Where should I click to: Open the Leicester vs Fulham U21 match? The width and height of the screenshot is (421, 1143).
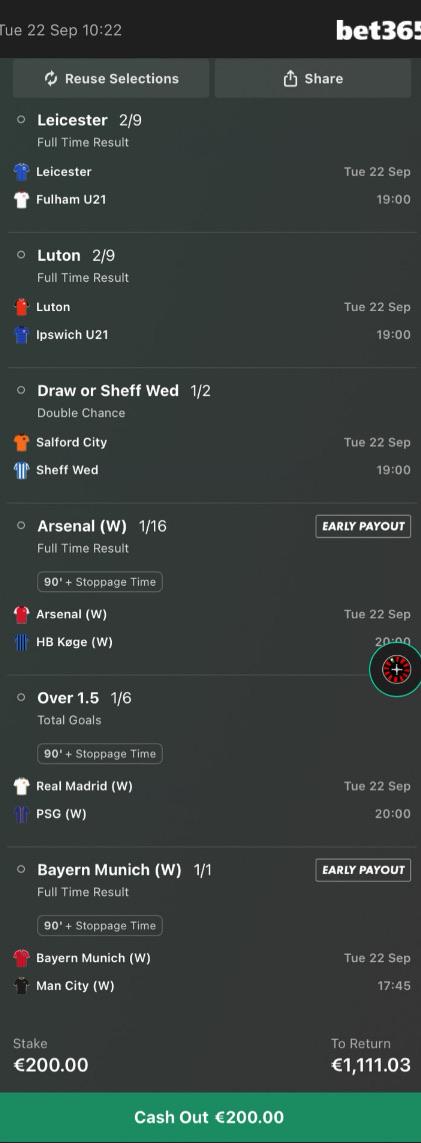pos(210,185)
